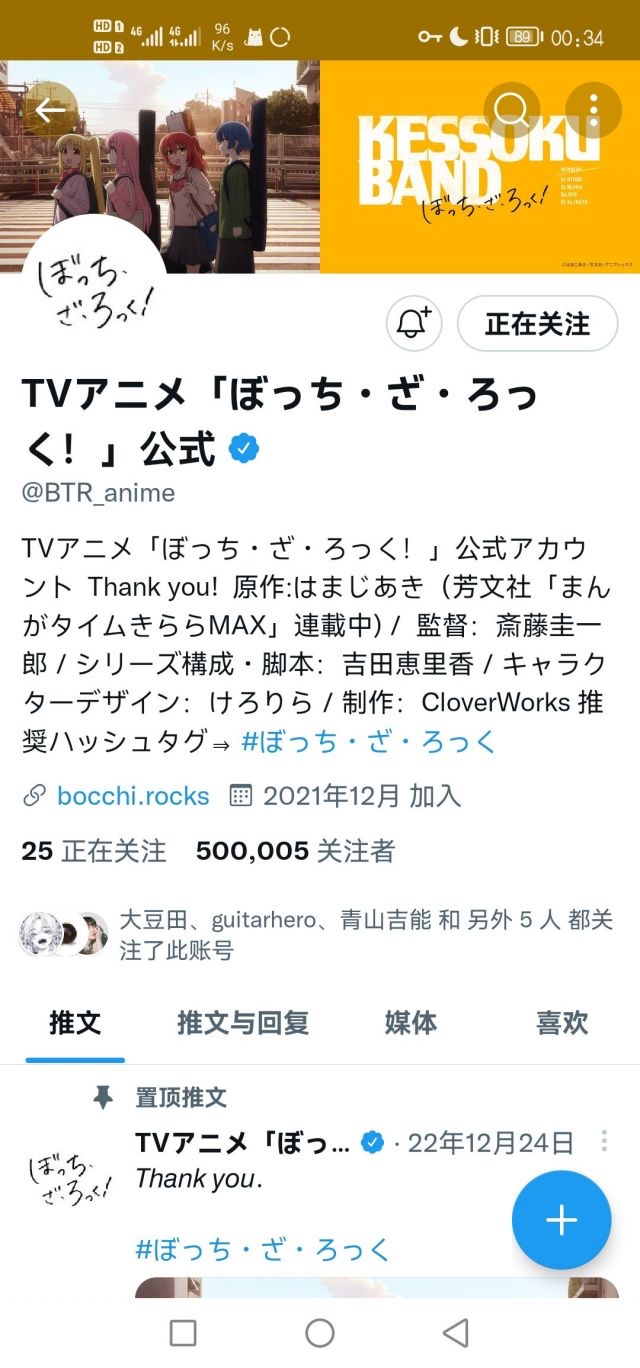Viewport: 640px width, 1368px height.
Task: Compose a new tweet with plus button
Action: pyautogui.click(x=561, y=1220)
